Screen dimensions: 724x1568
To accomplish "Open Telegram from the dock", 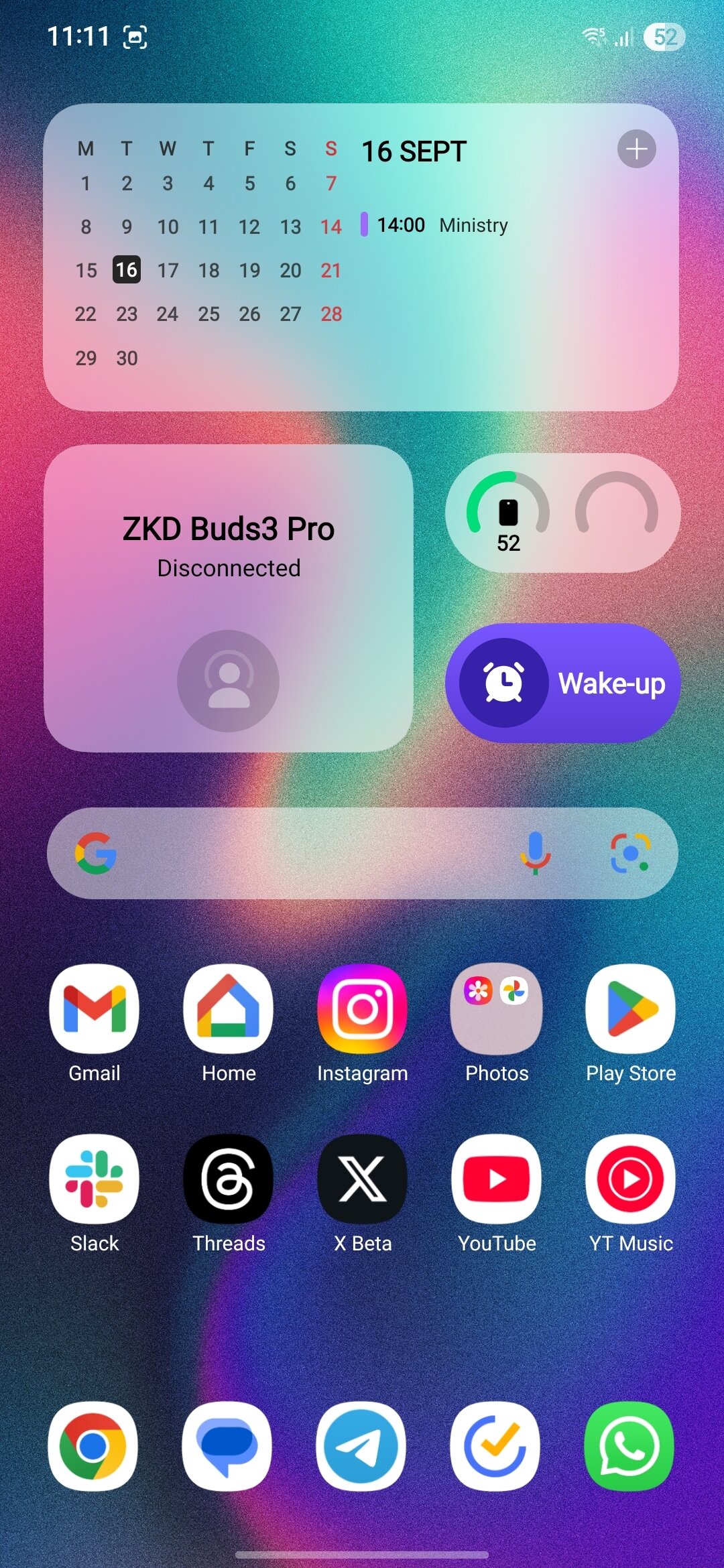I will tap(361, 1446).
